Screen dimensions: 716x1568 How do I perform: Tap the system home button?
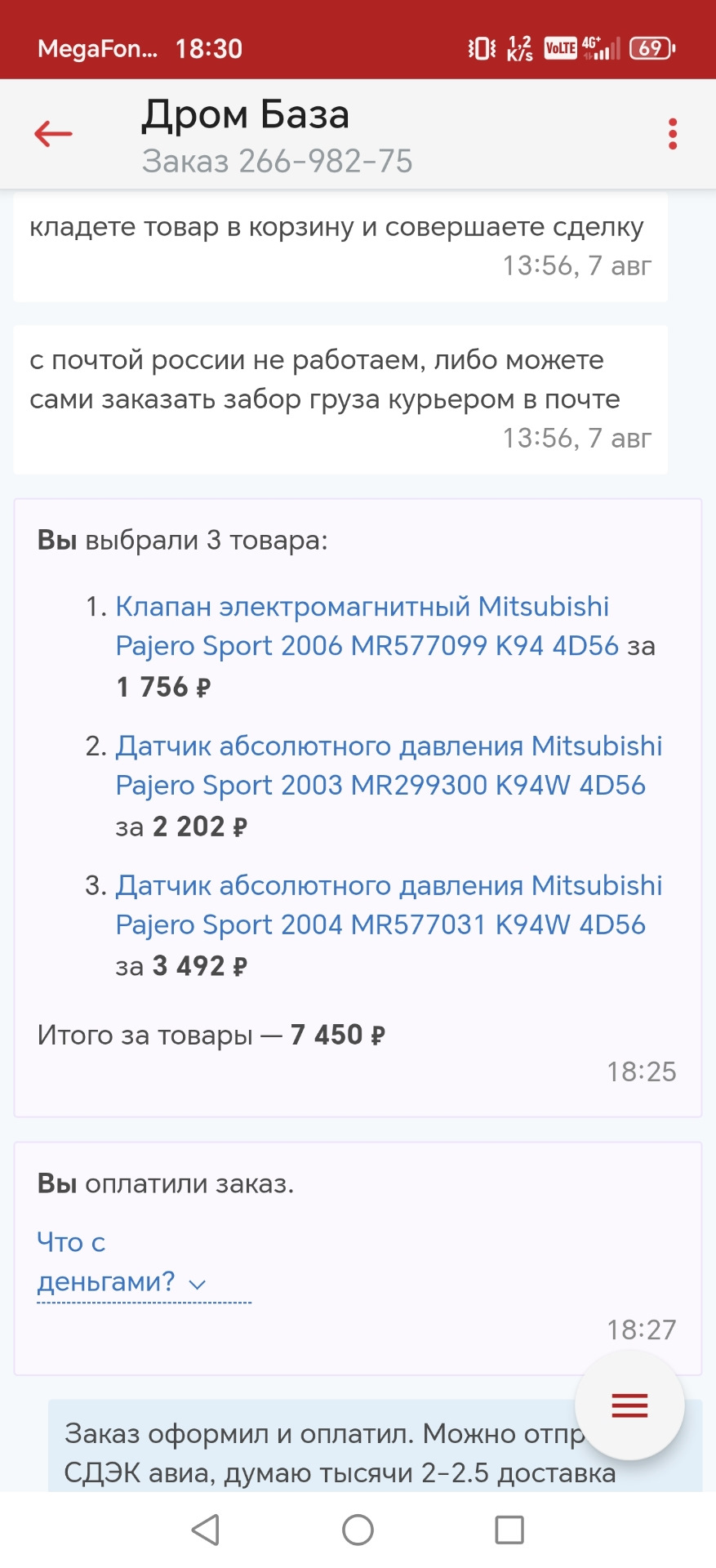(358, 1530)
